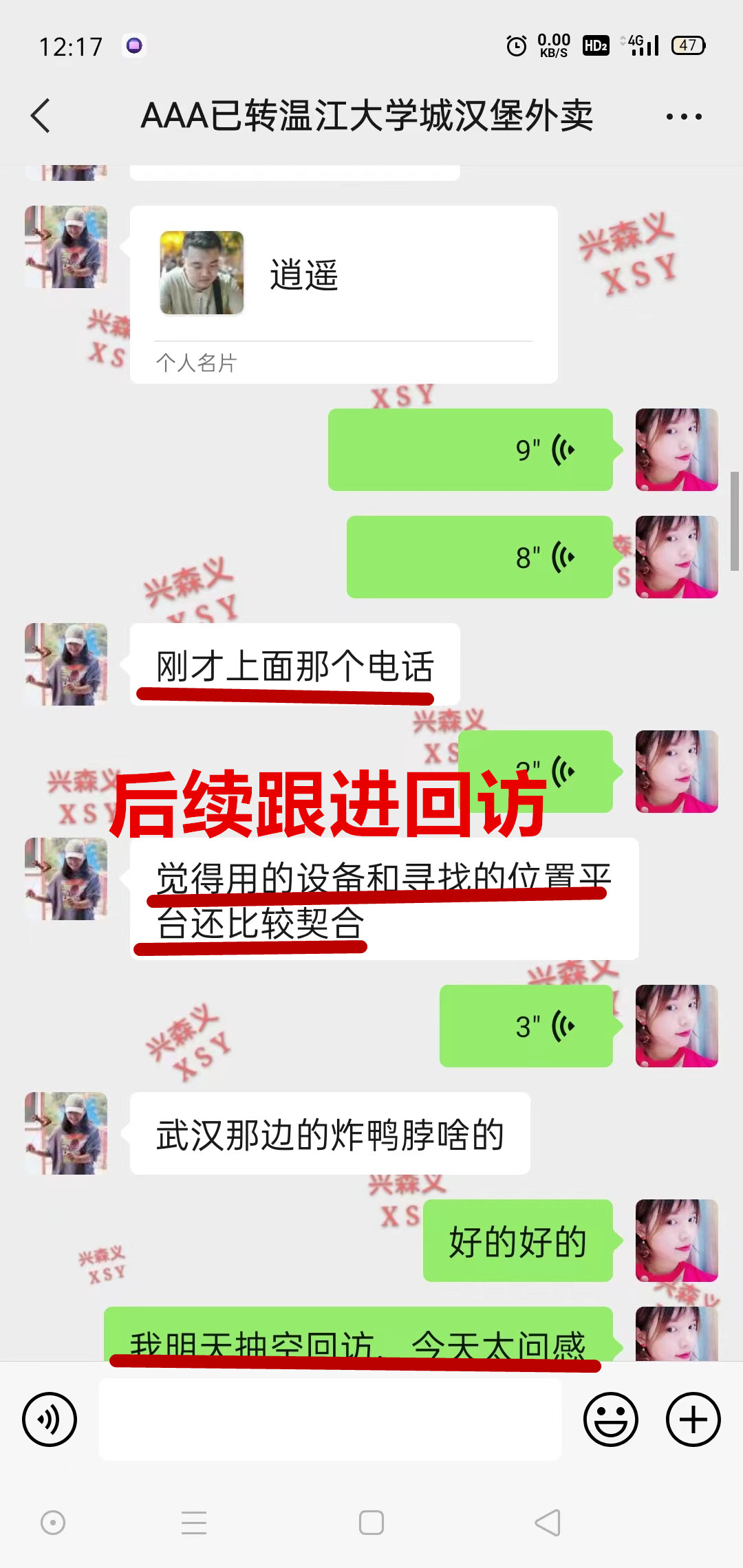Open the plus attachments panel

point(693,1419)
